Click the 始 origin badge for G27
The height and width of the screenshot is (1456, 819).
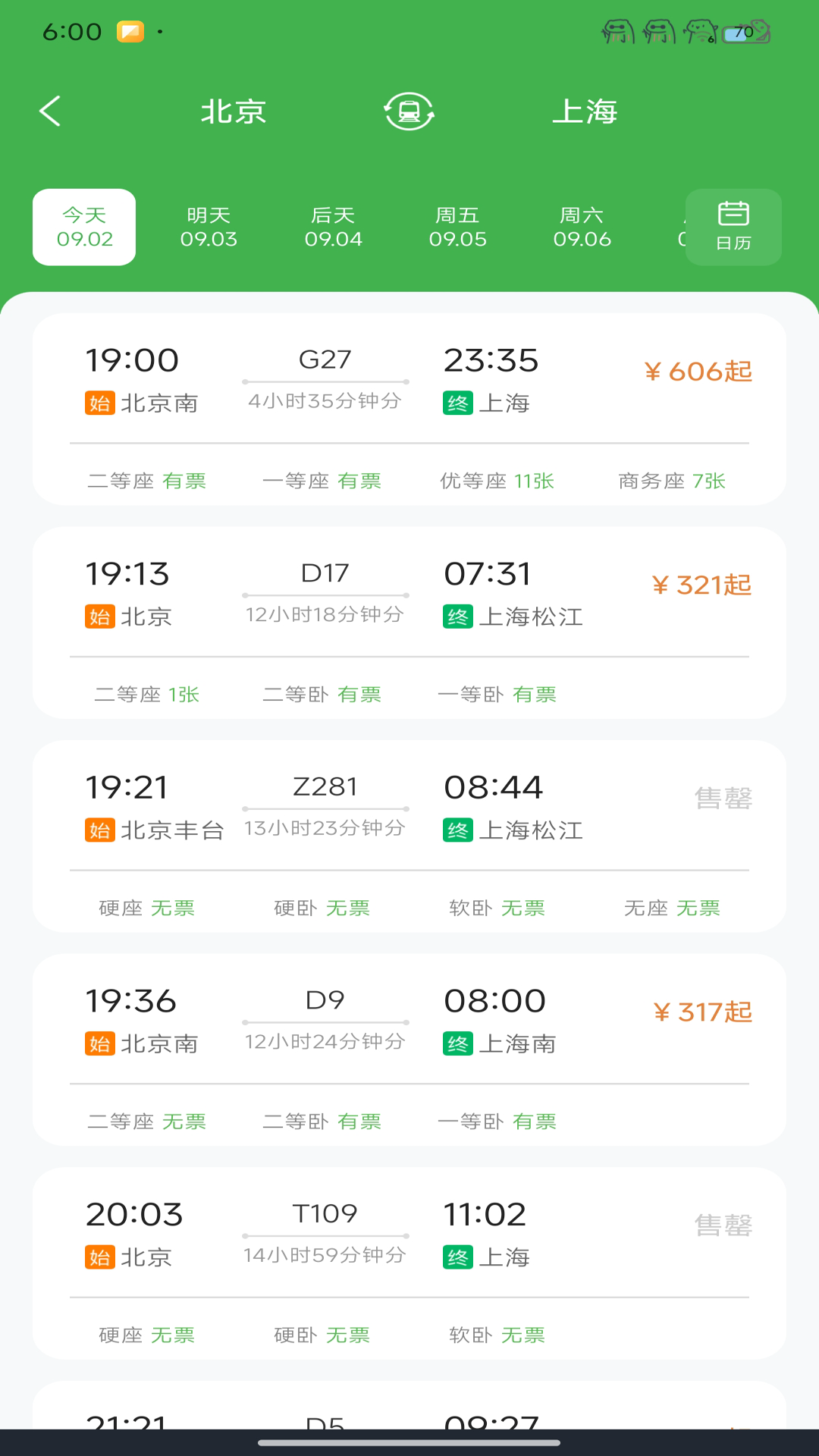click(99, 404)
